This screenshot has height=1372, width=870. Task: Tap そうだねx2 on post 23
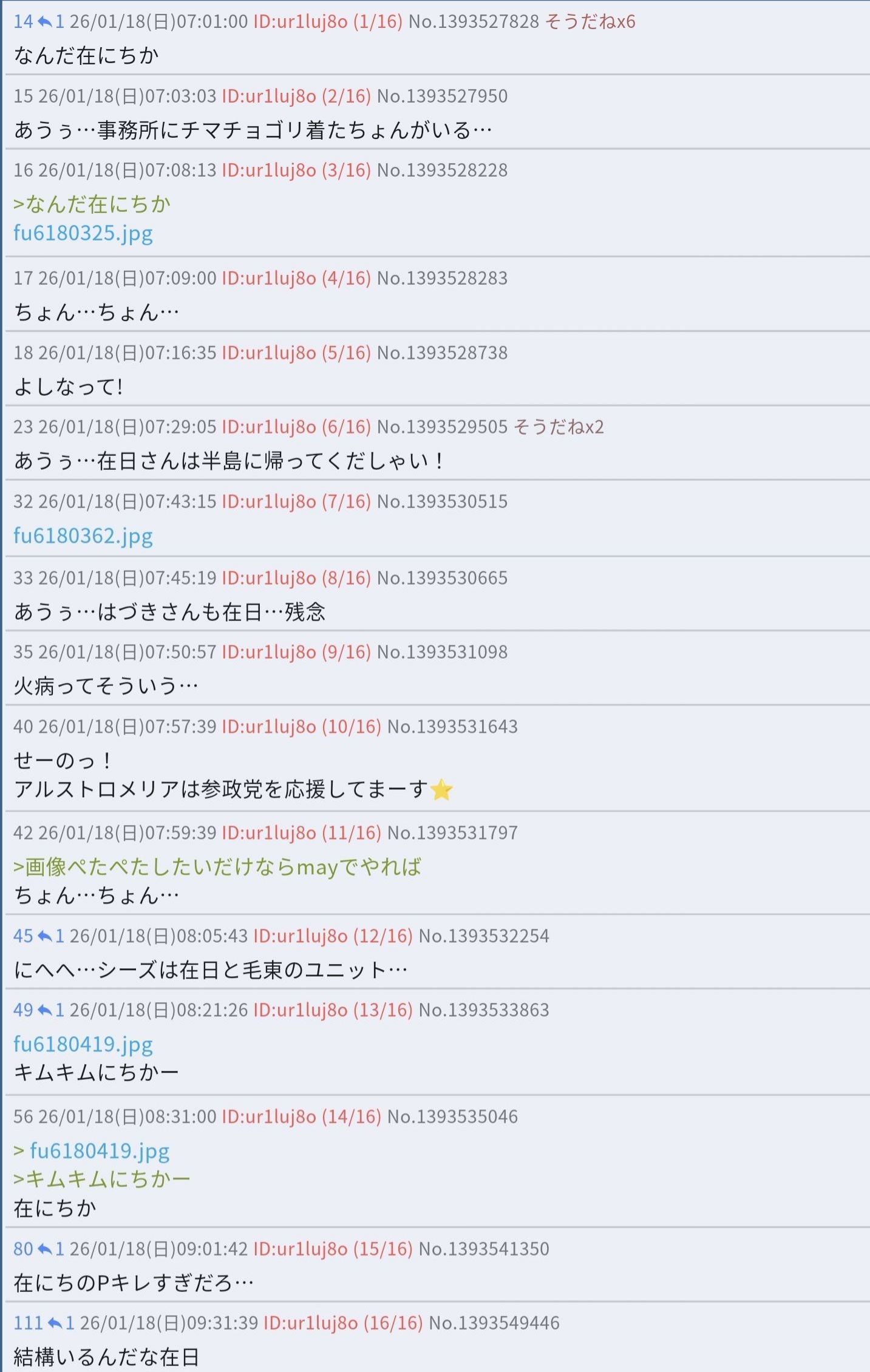pyautogui.click(x=559, y=427)
